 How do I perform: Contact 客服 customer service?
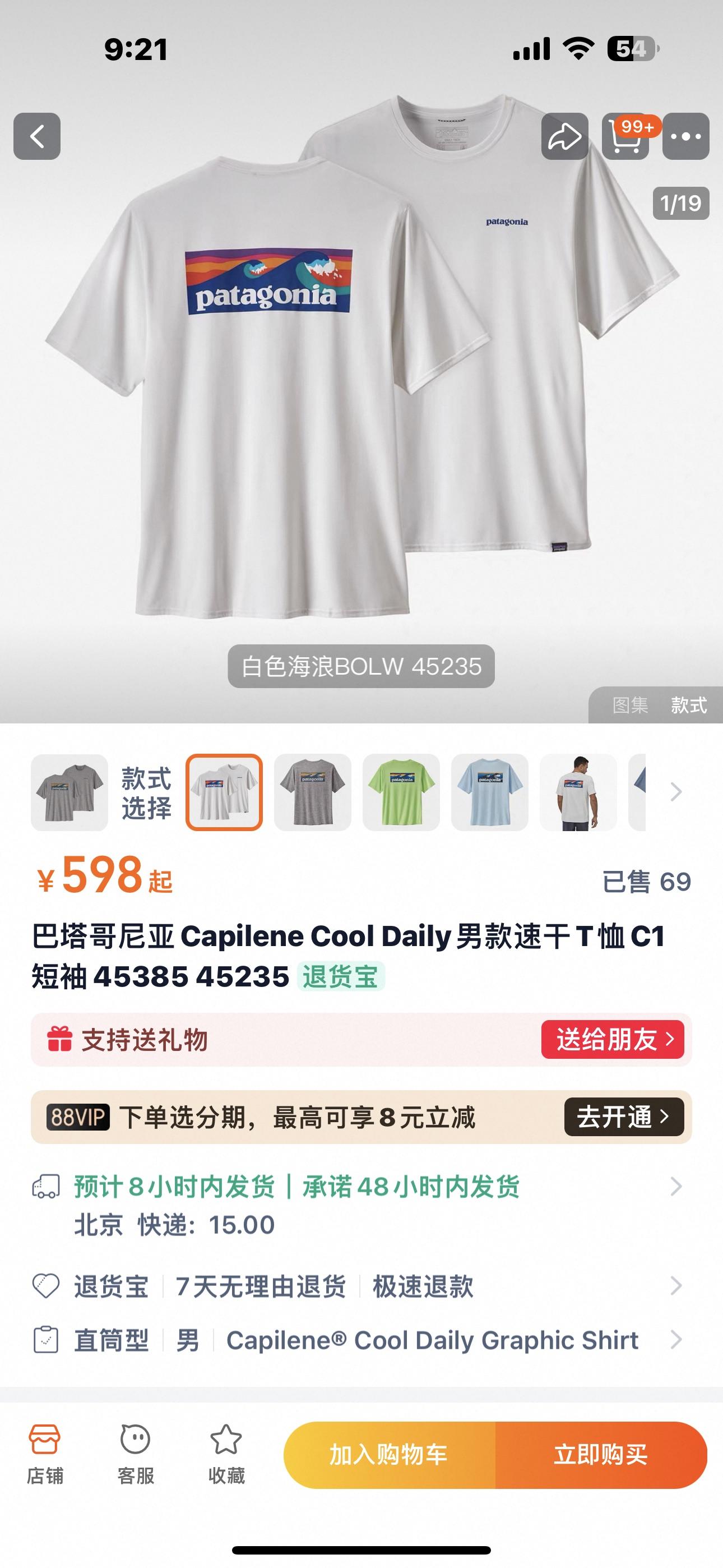coord(135,1454)
